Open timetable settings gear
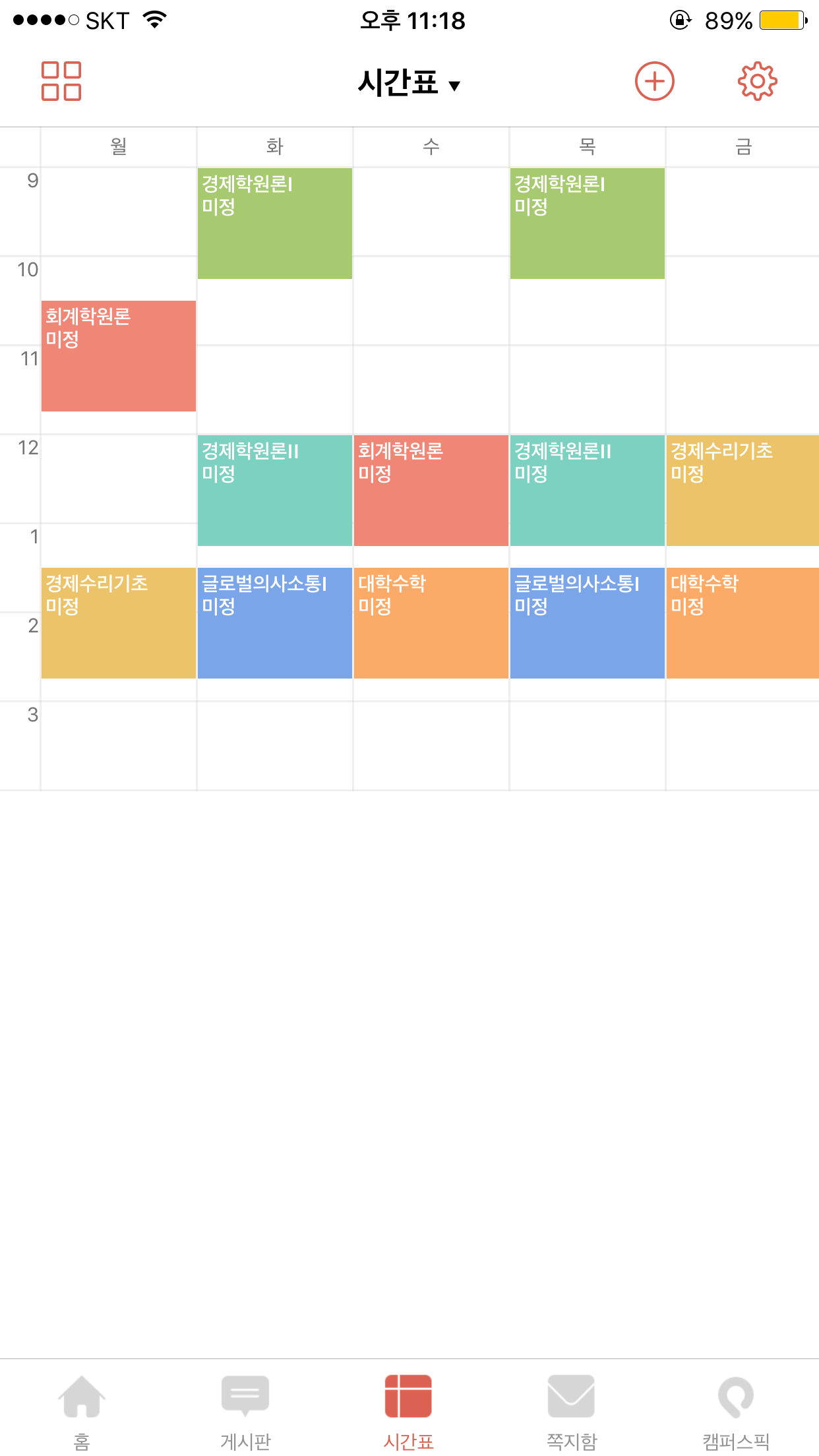The height and width of the screenshot is (1456, 819). (757, 82)
